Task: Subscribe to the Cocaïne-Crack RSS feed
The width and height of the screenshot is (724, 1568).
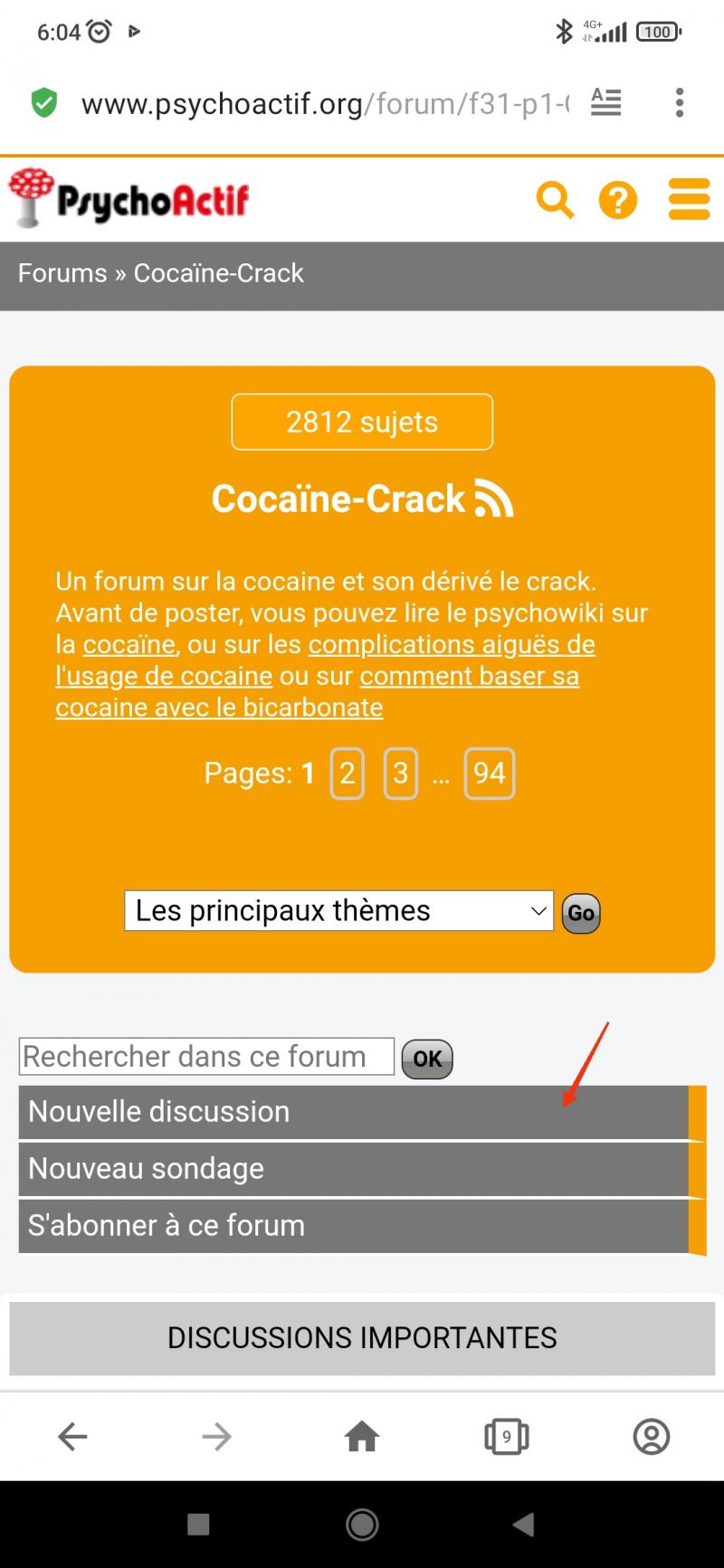Action: coord(494,499)
